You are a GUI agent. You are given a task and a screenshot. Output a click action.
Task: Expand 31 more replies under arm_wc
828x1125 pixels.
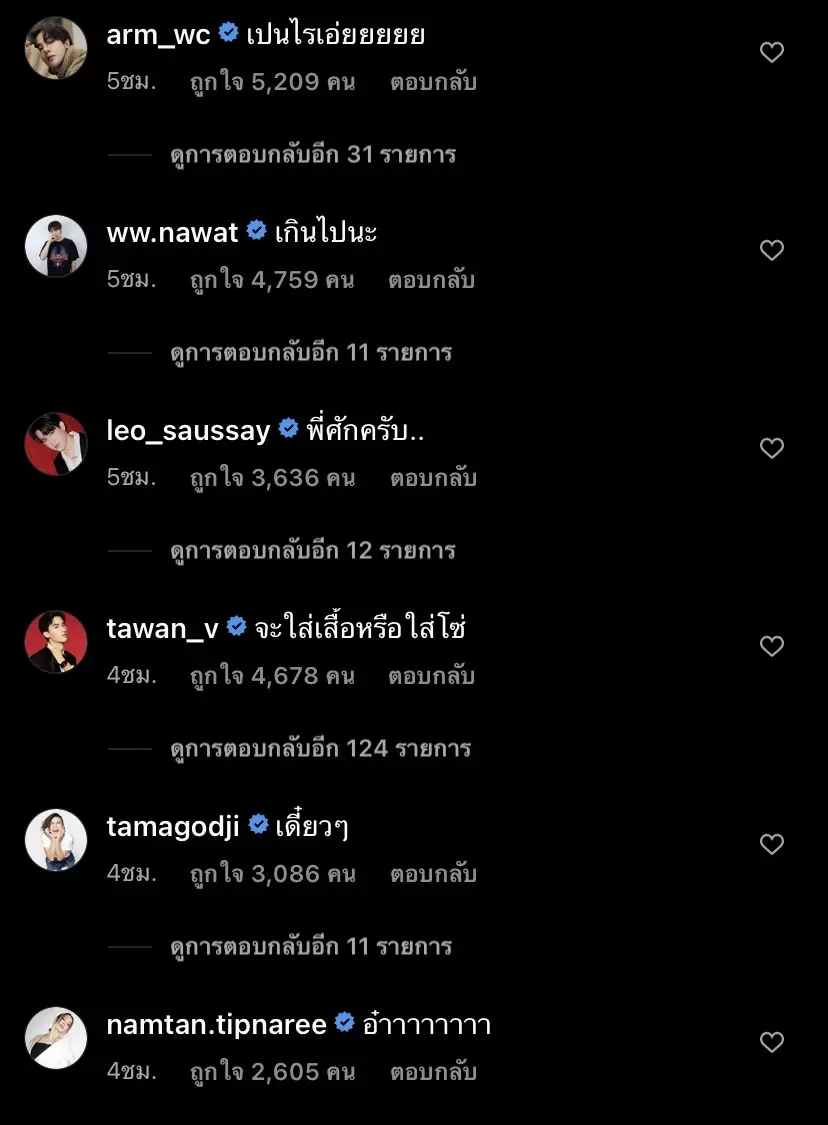[x=312, y=155]
